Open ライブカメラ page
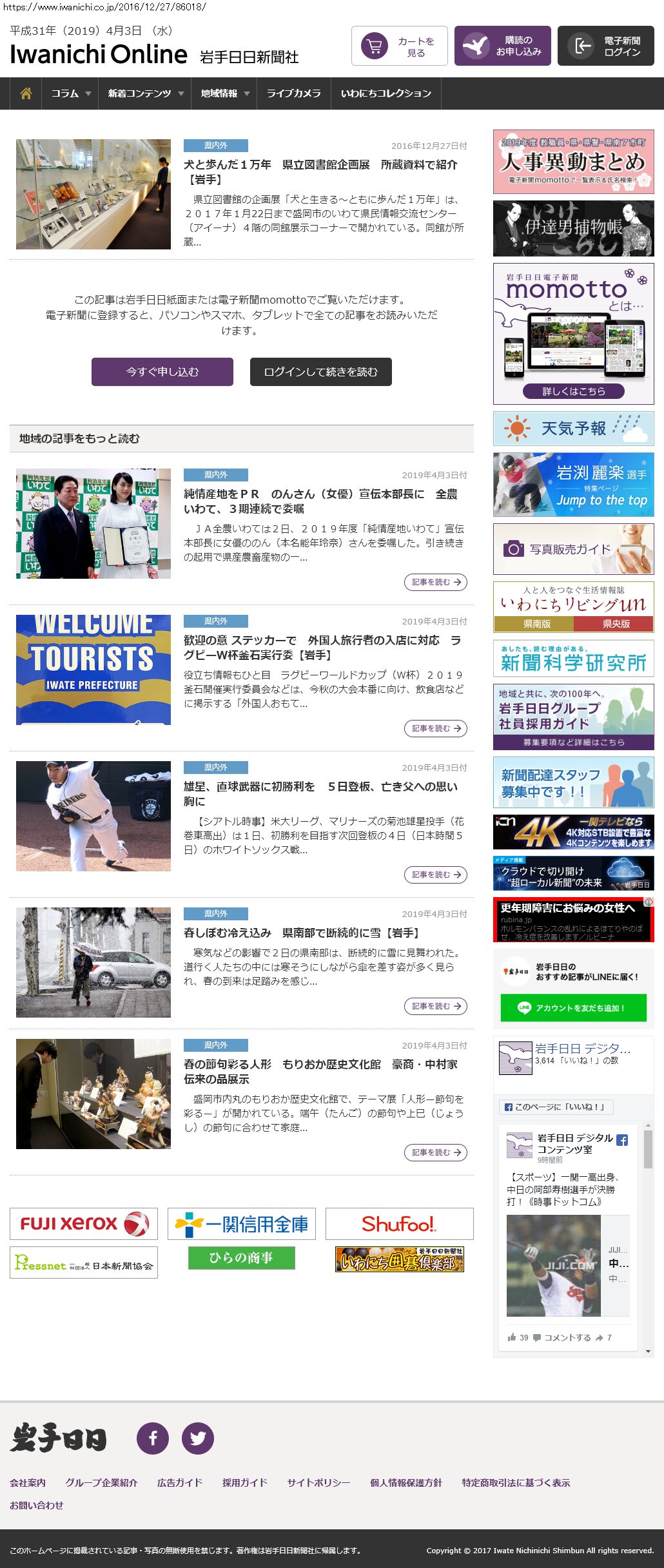 [293, 93]
